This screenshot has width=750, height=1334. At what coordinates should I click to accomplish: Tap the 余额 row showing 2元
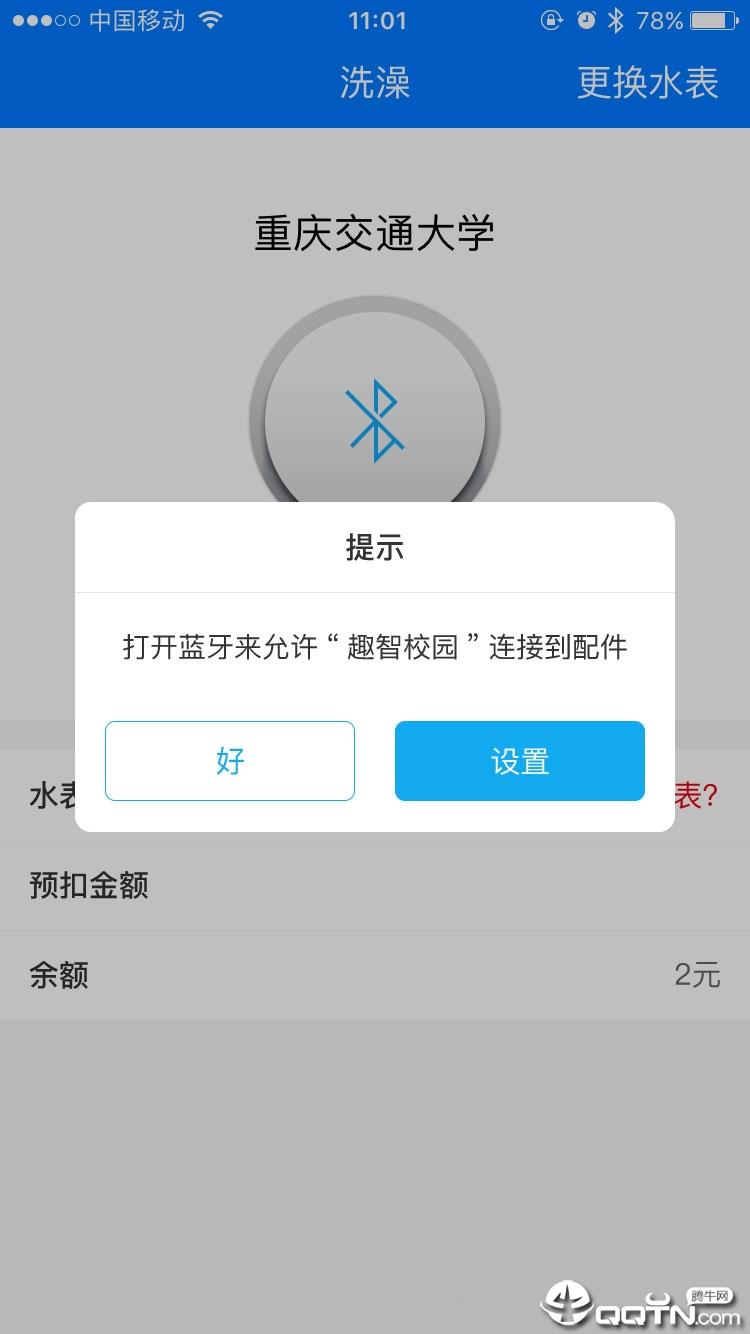pyautogui.click(x=374, y=974)
